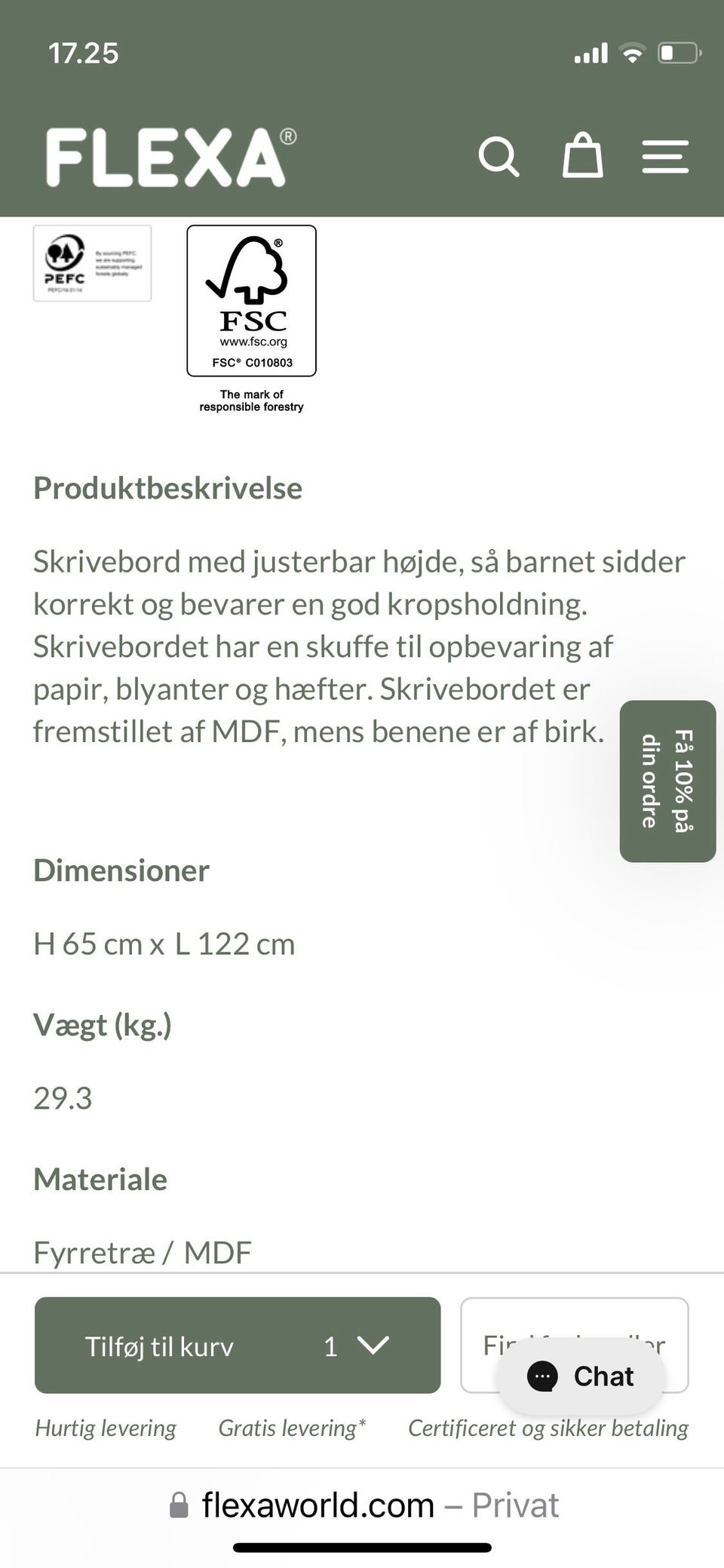Image resolution: width=724 pixels, height=1568 pixels.
Task: Tap flexaworld.com in the address bar
Action: (315, 1505)
